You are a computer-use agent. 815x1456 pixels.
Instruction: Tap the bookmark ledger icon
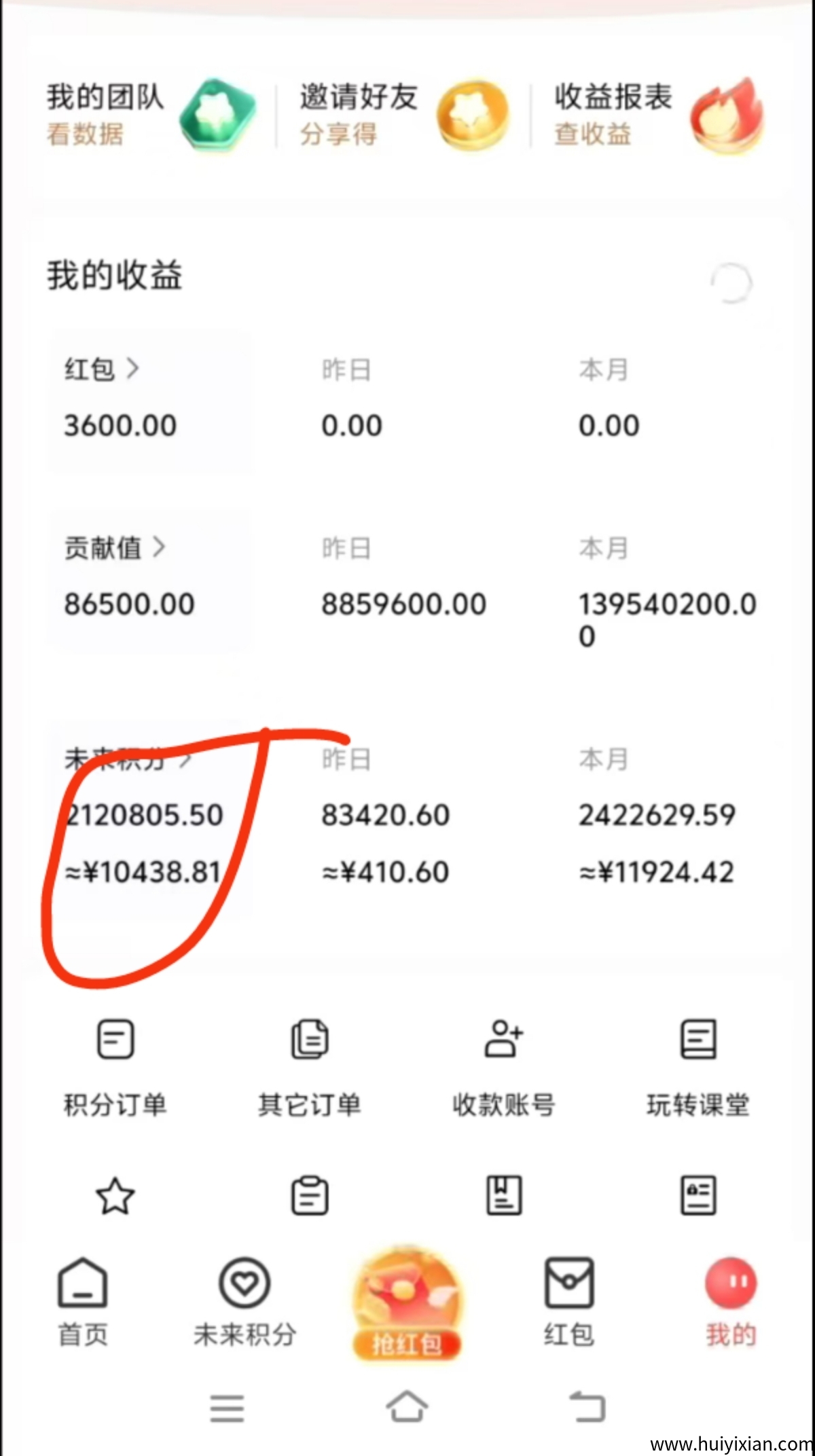(x=503, y=1195)
